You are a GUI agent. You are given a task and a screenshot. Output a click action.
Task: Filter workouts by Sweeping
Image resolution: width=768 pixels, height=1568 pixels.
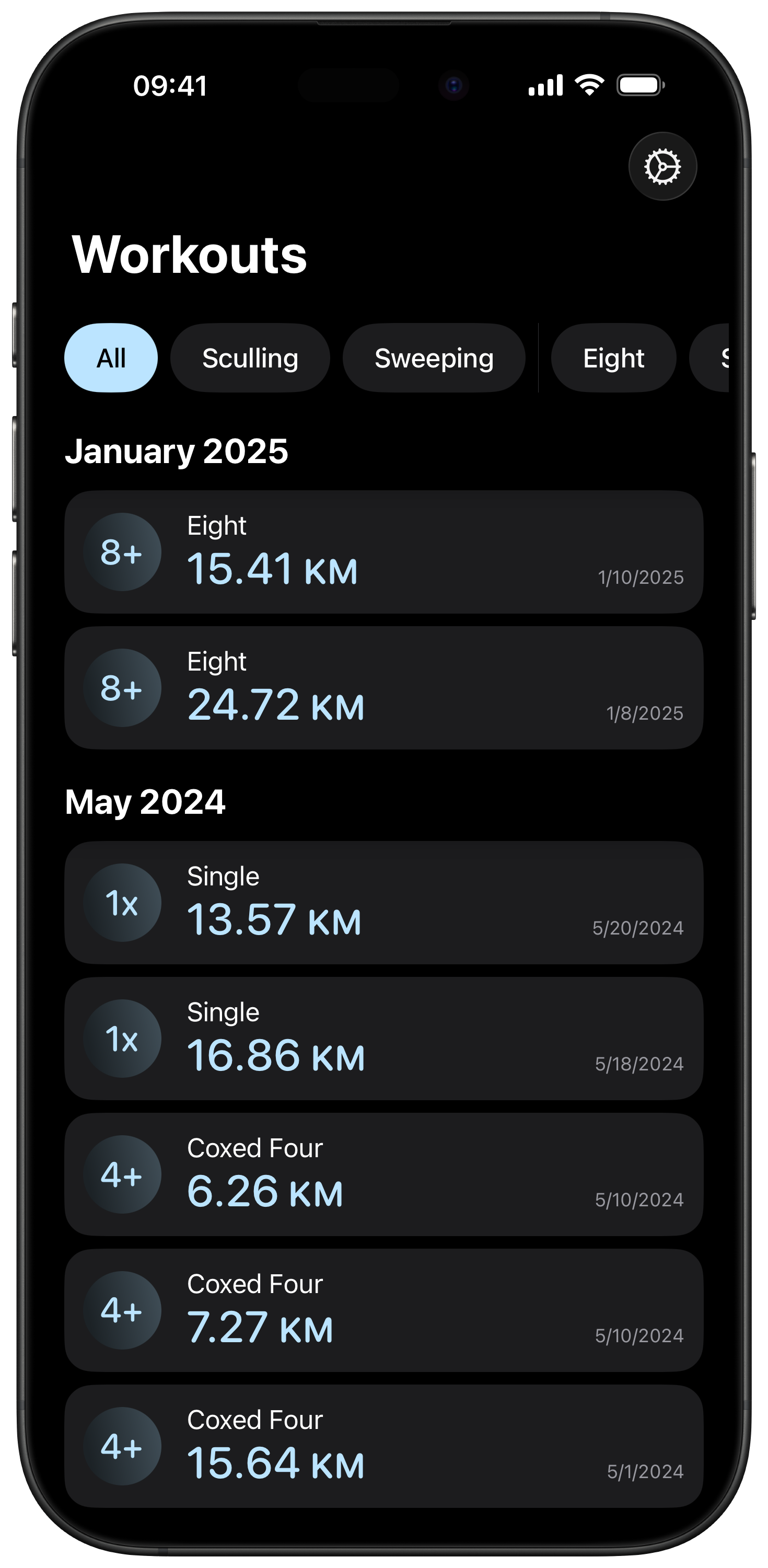(x=434, y=358)
